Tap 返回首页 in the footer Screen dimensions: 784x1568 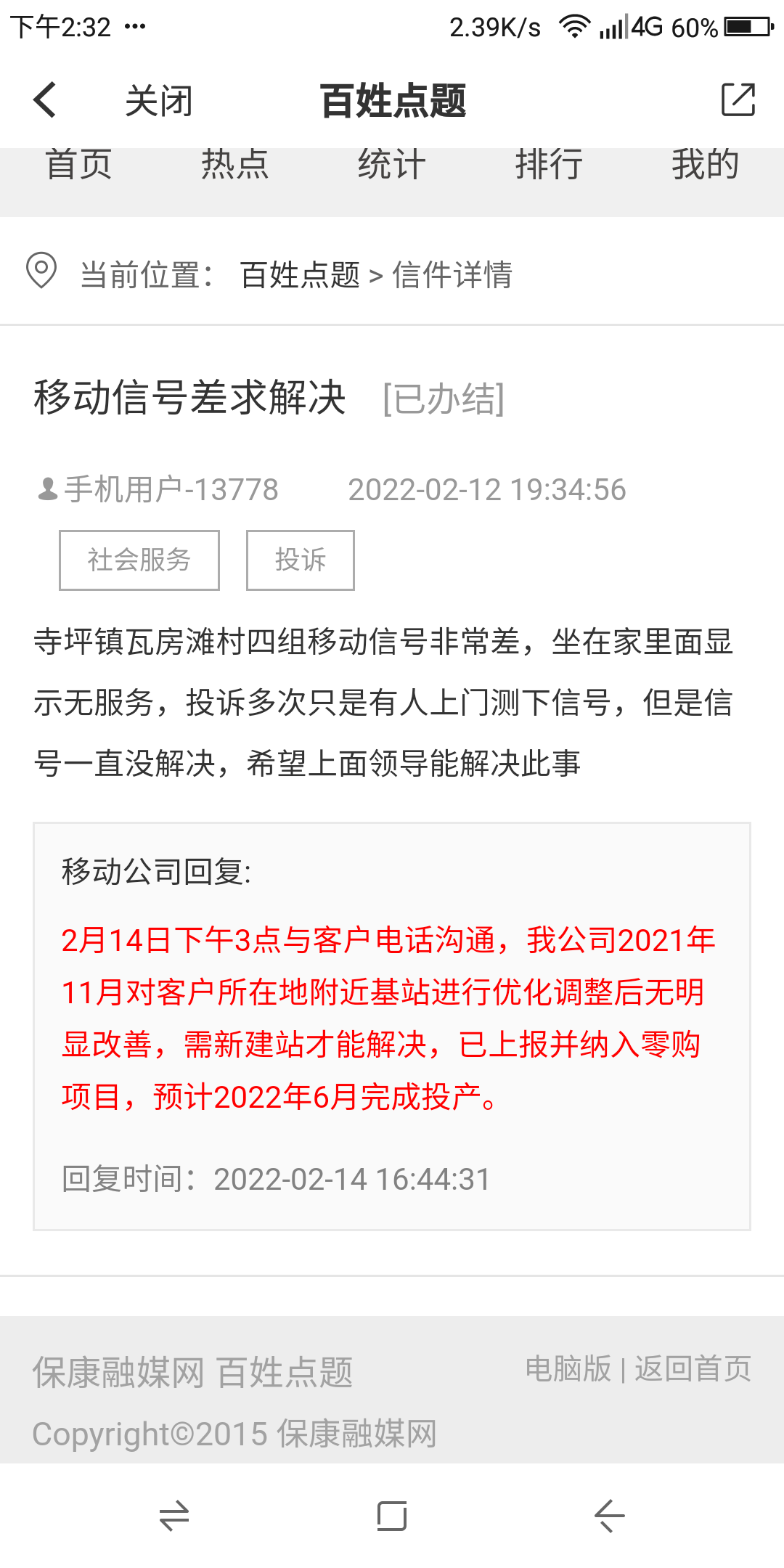coord(693,1369)
